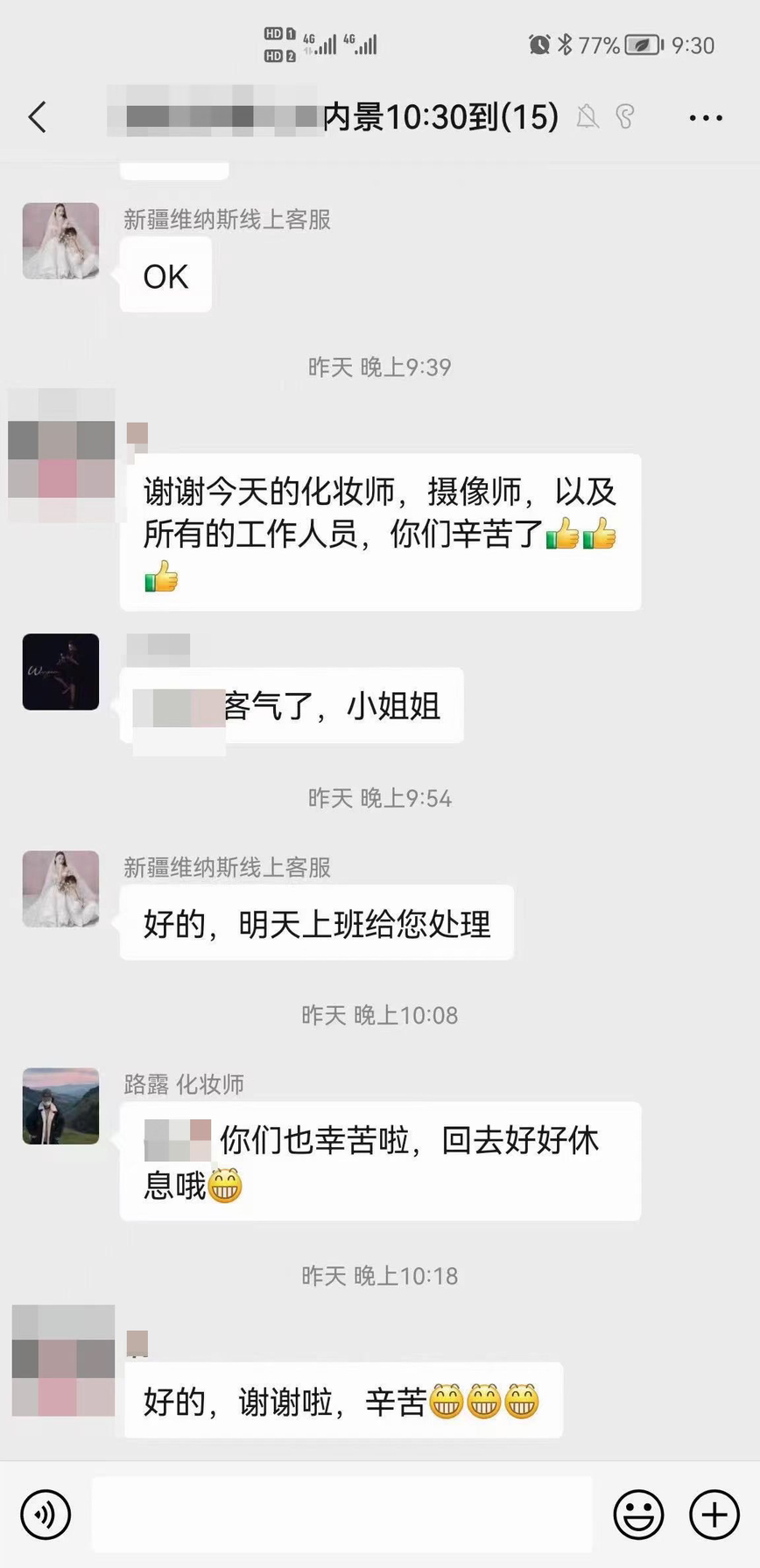The image size is (760, 1568).
Task: Open the avatar beside 好的，明天上班给您处理
Action: [60, 889]
